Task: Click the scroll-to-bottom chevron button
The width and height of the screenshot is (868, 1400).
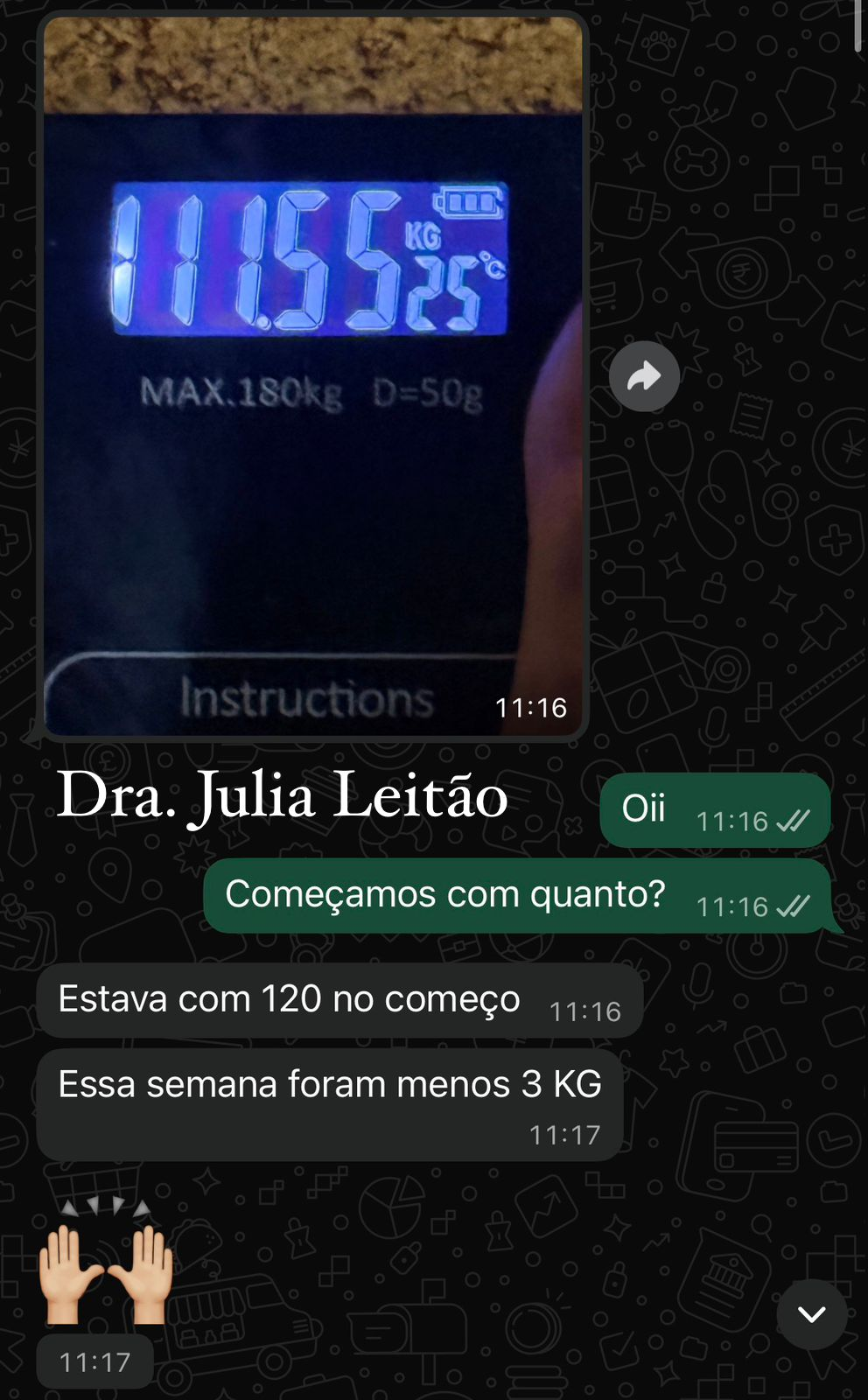Action: click(x=812, y=1312)
